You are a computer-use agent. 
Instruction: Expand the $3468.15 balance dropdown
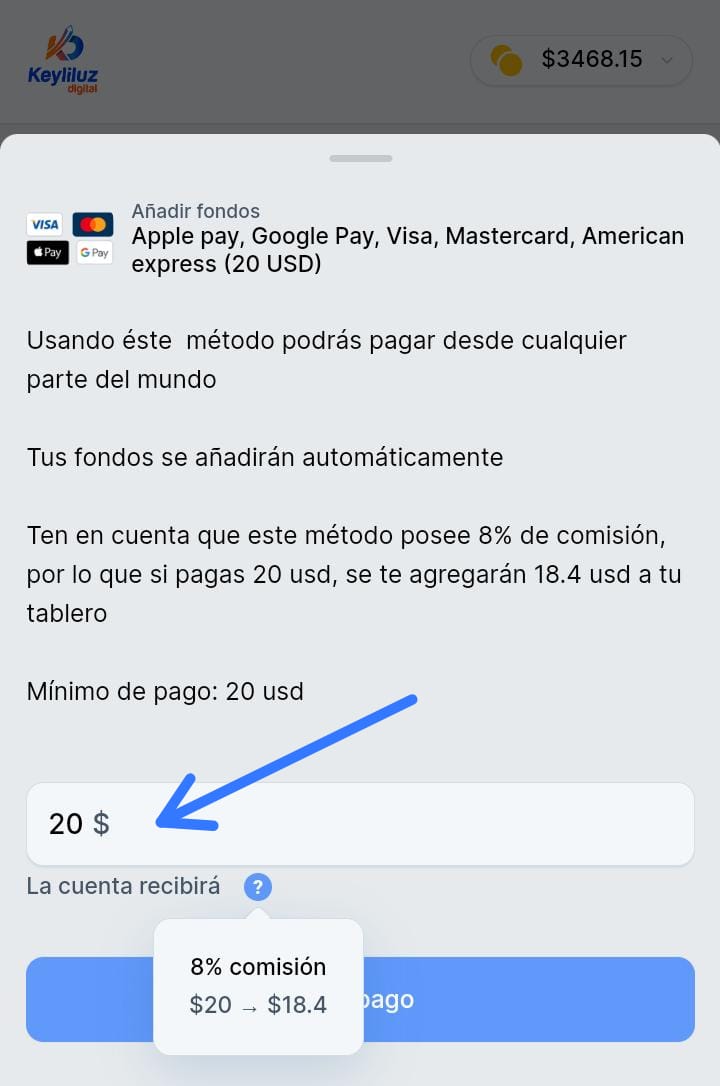click(582, 60)
